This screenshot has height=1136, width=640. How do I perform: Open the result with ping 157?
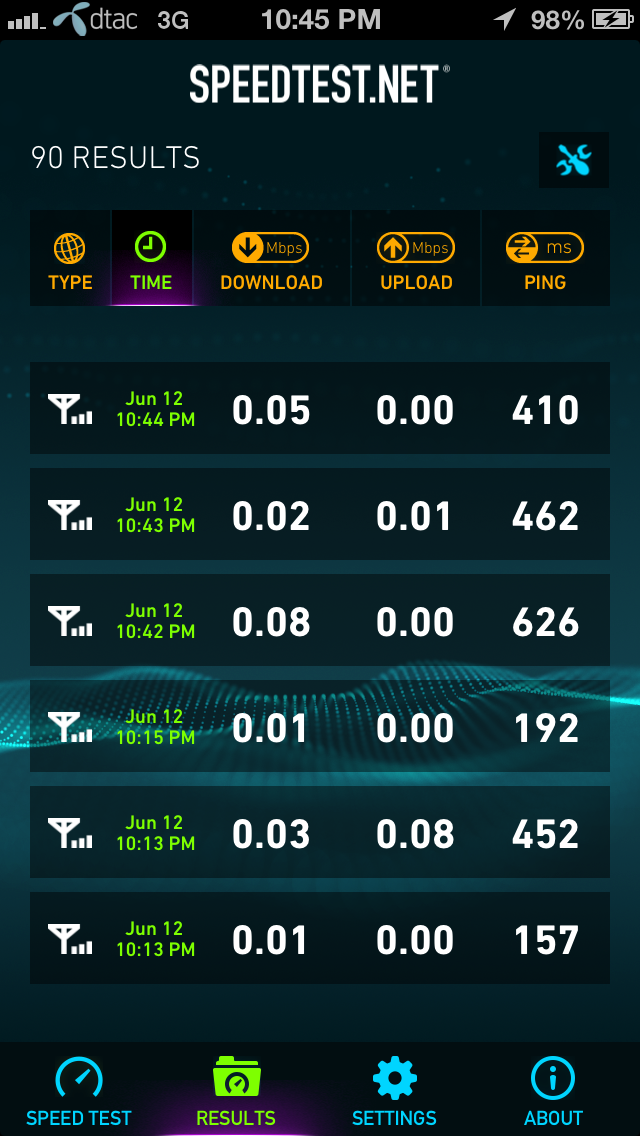[x=319, y=939]
